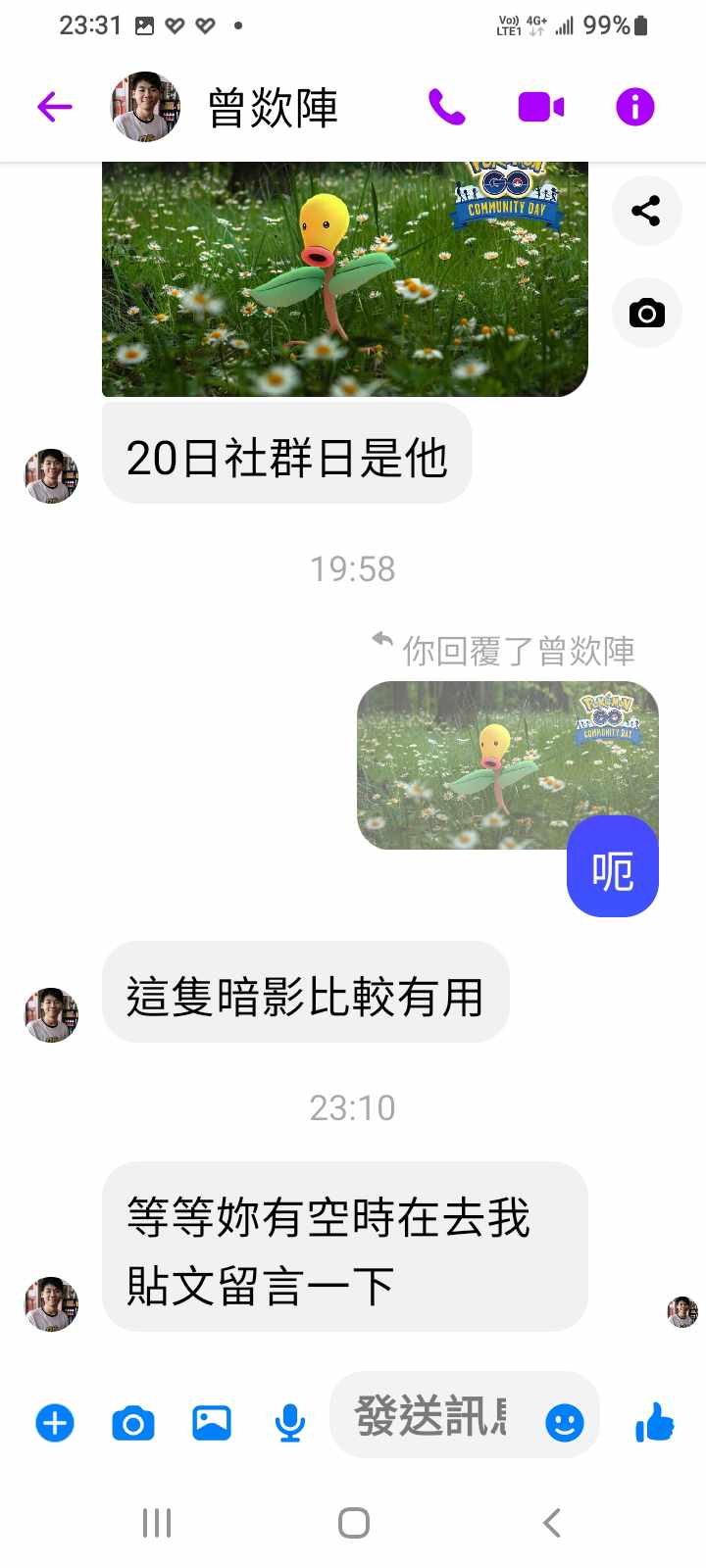The height and width of the screenshot is (1568, 706).
Task: Send a thumbs-up like
Action: 654,1423
